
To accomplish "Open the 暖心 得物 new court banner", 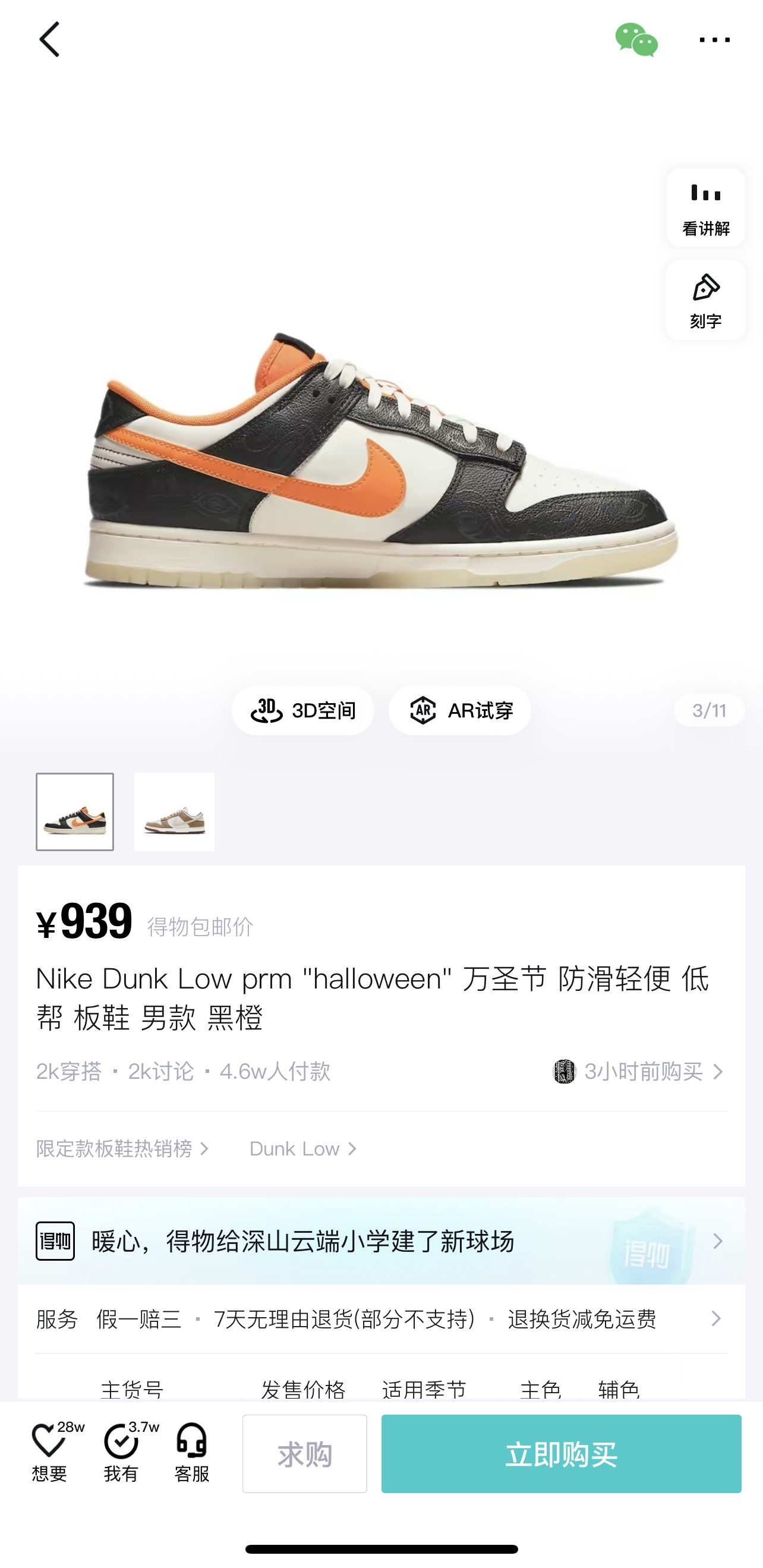I will (381, 1240).
